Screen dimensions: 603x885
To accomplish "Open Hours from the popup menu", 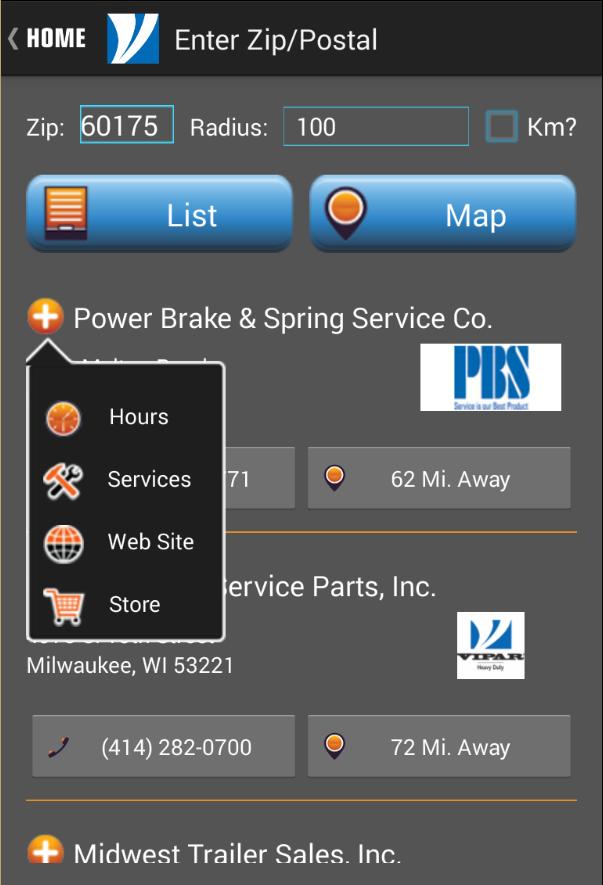I will tap(125, 417).
